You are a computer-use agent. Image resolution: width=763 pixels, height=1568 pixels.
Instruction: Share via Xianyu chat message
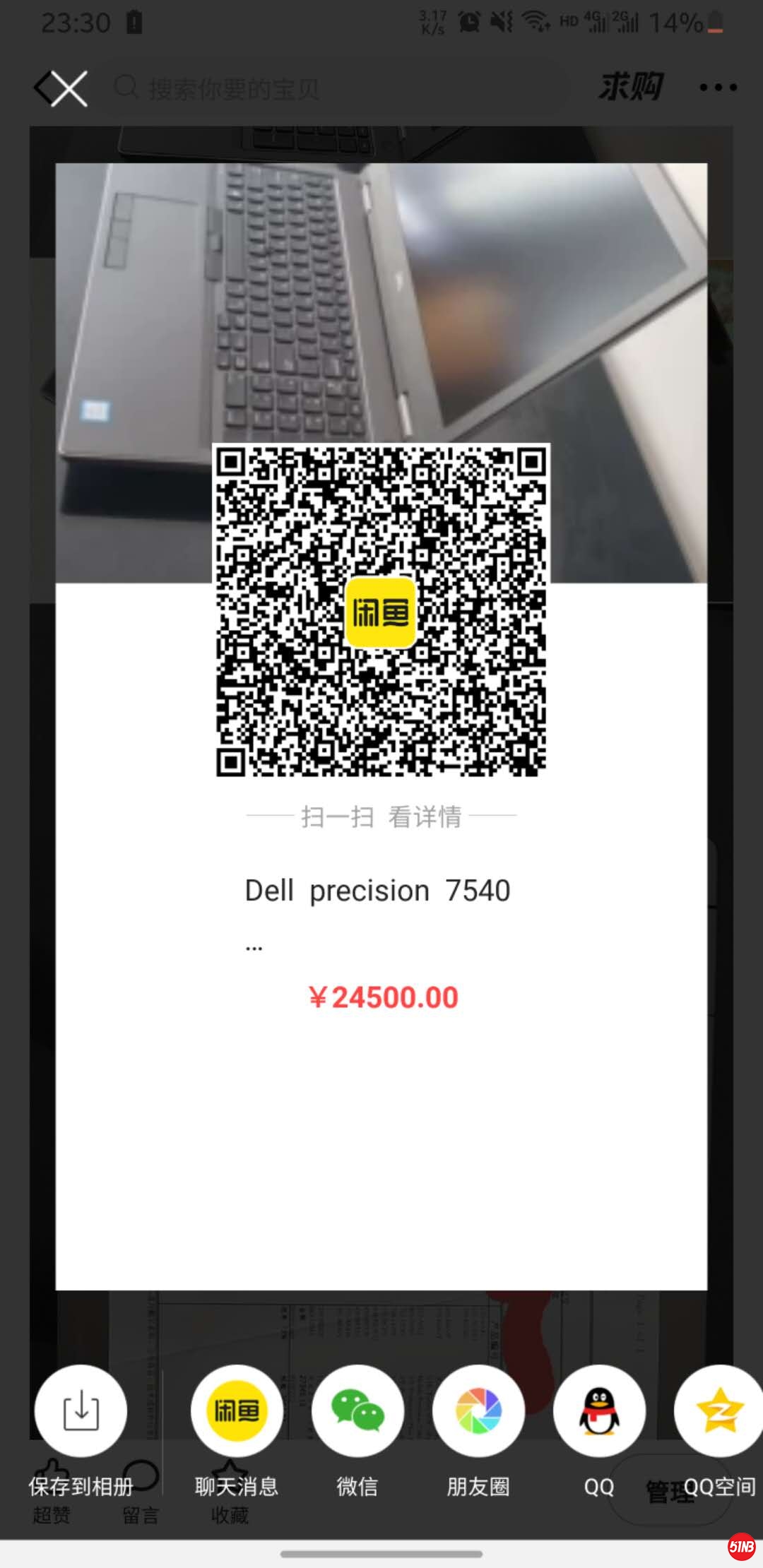237,1411
